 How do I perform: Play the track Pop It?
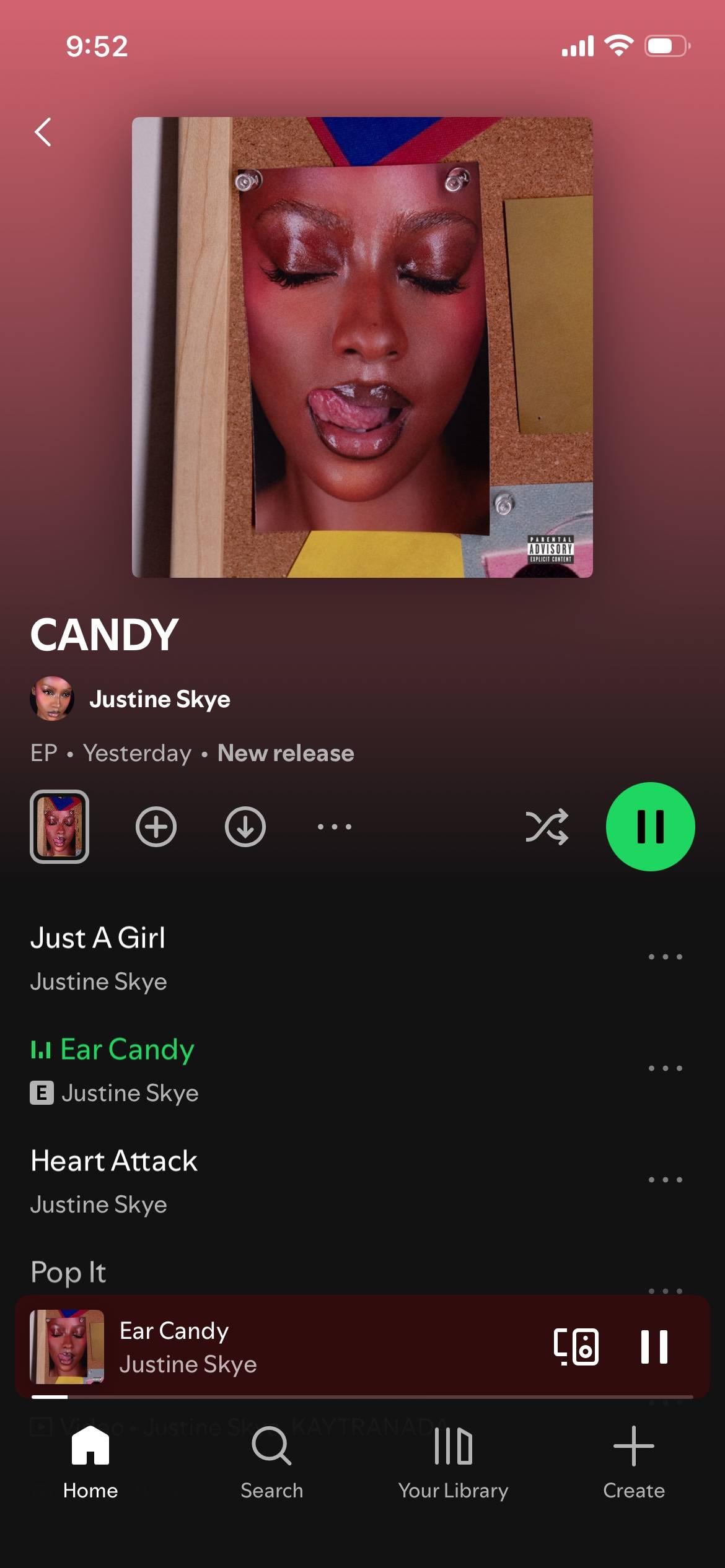click(186, 1273)
